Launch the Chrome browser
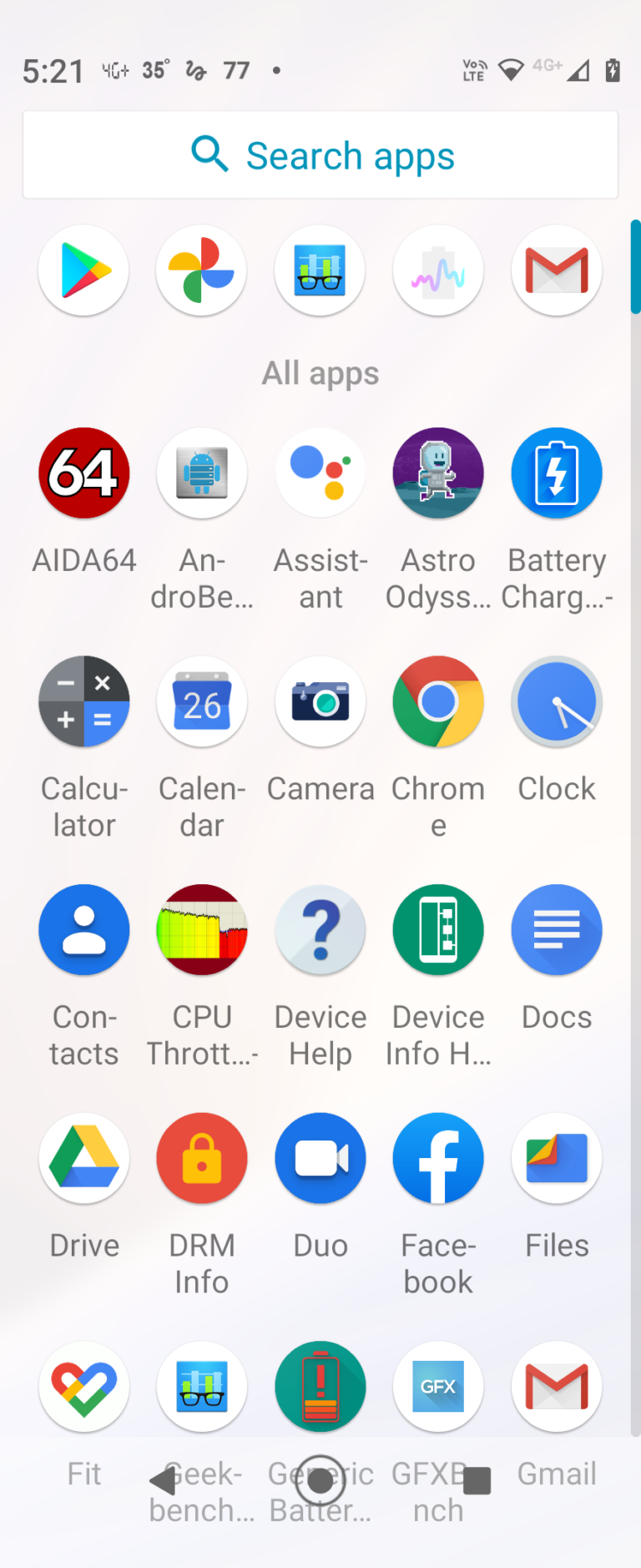The height and width of the screenshot is (1568, 641). tap(438, 701)
